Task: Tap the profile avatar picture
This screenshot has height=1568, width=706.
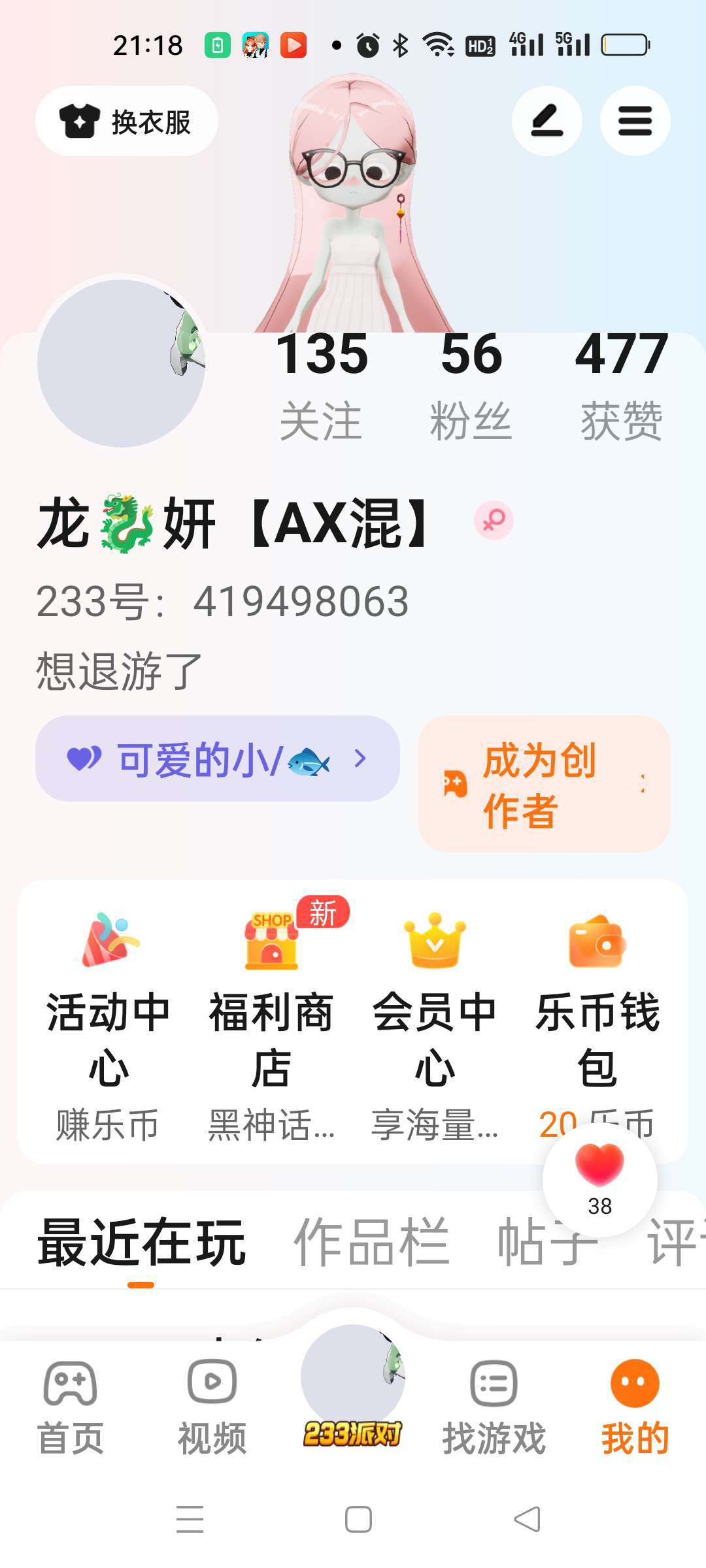Action: click(x=121, y=363)
